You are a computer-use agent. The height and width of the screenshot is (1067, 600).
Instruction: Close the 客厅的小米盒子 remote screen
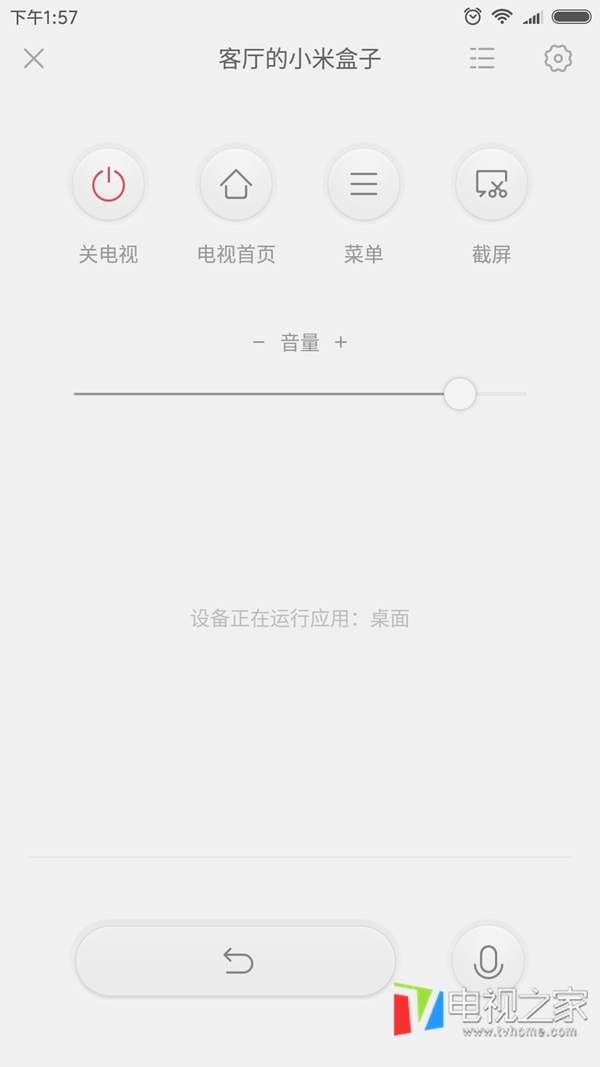pos(33,59)
